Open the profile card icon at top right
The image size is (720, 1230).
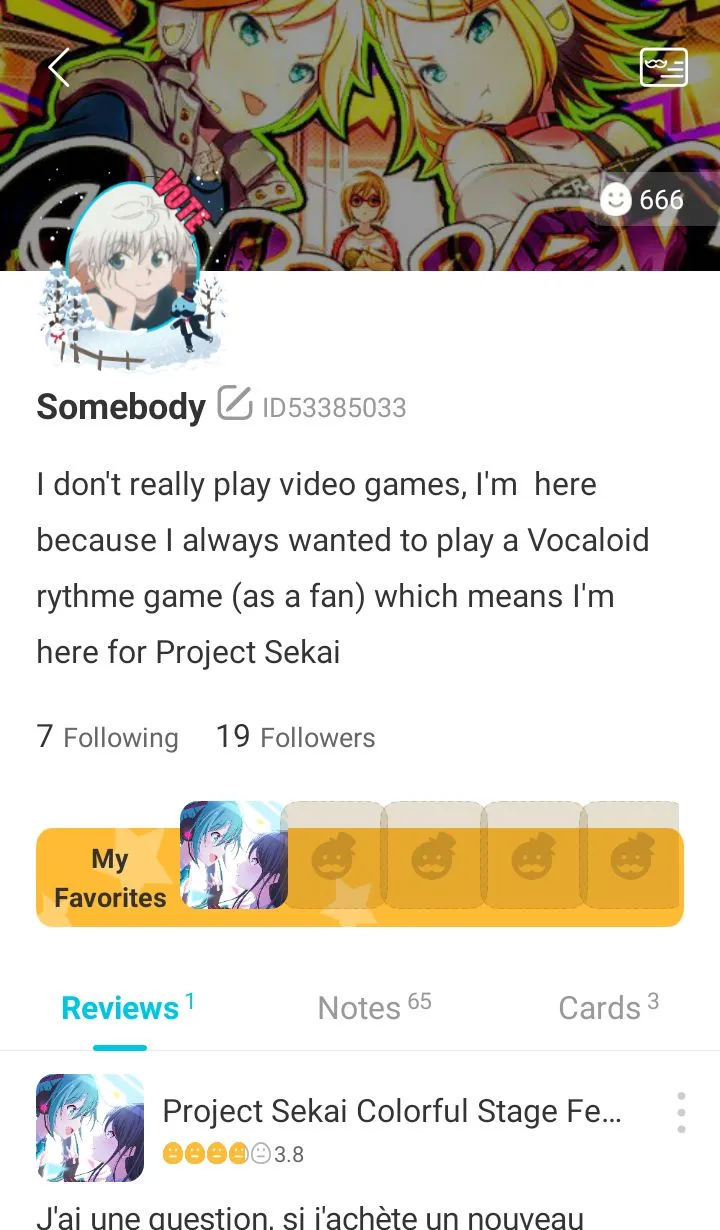click(x=663, y=67)
